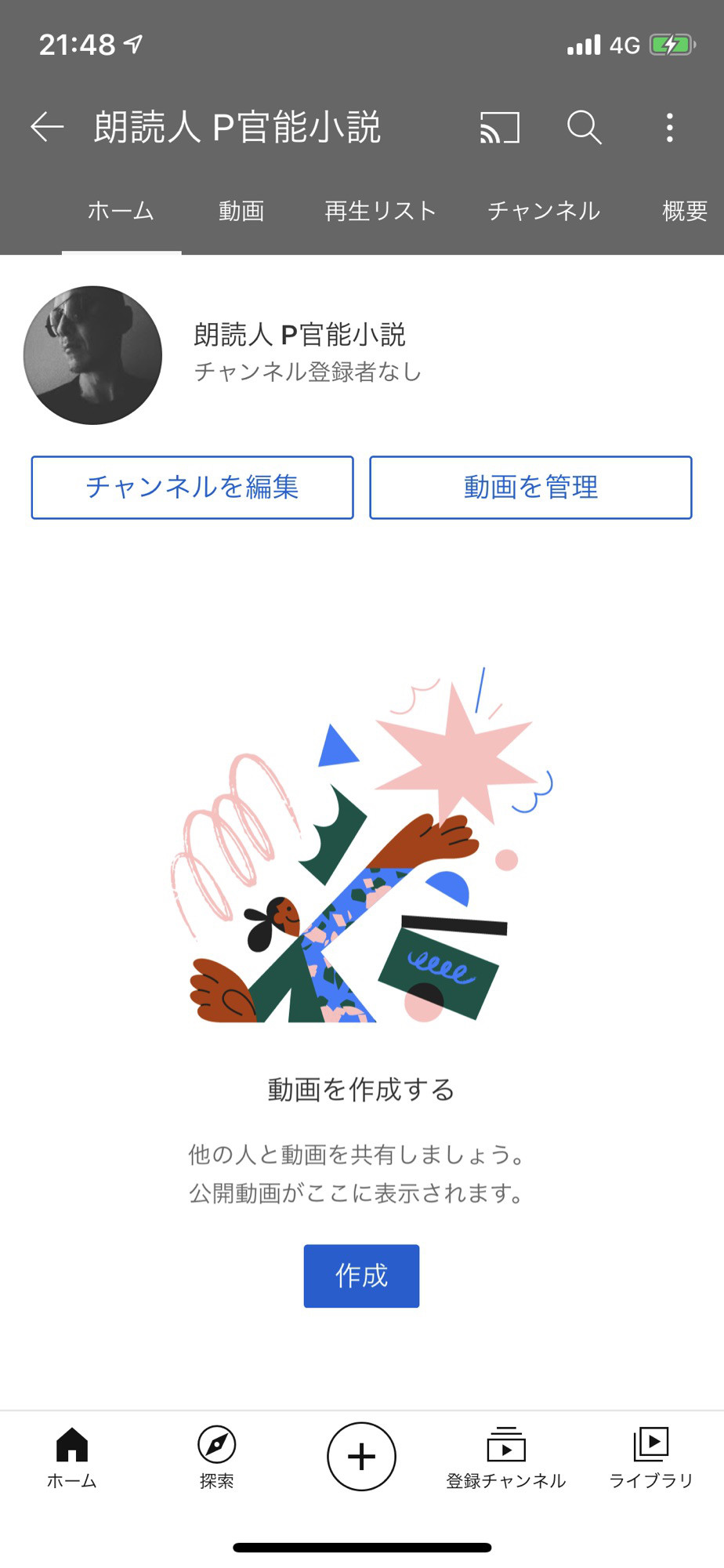Open the channel profile picture
The height and width of the screenshot is (1568, 724).
click(x=92, y=355)
